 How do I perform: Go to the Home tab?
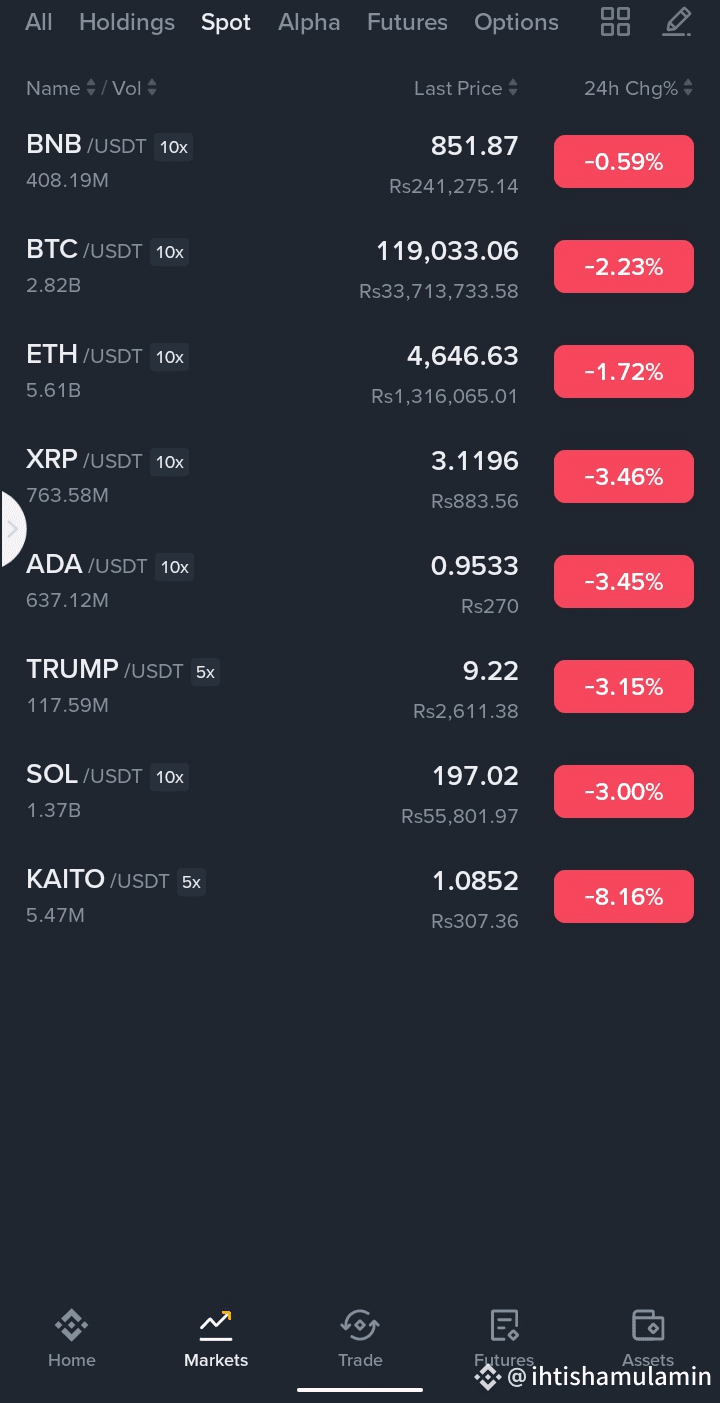coord(72,1338)
